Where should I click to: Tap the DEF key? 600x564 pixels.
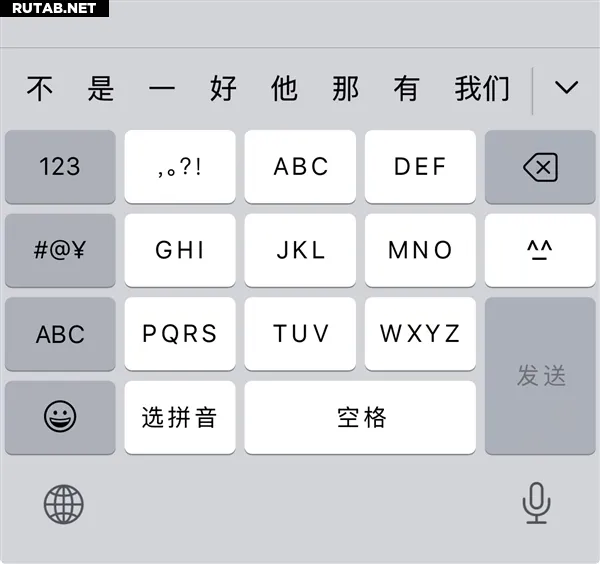click(x=420, y=166)
